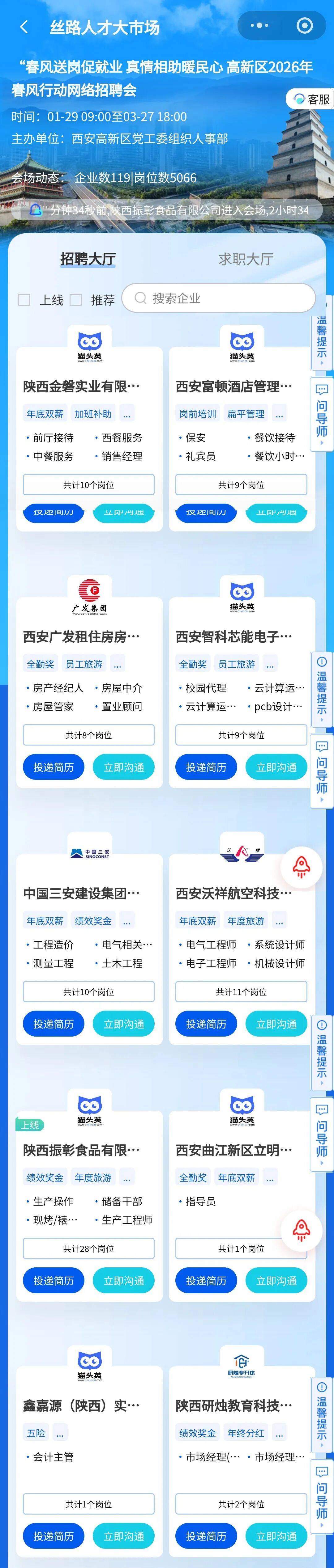The image size is (334, 1568).
Task: Go back using the top arrow
Action: pyautogui.click(x=24, y=27)
